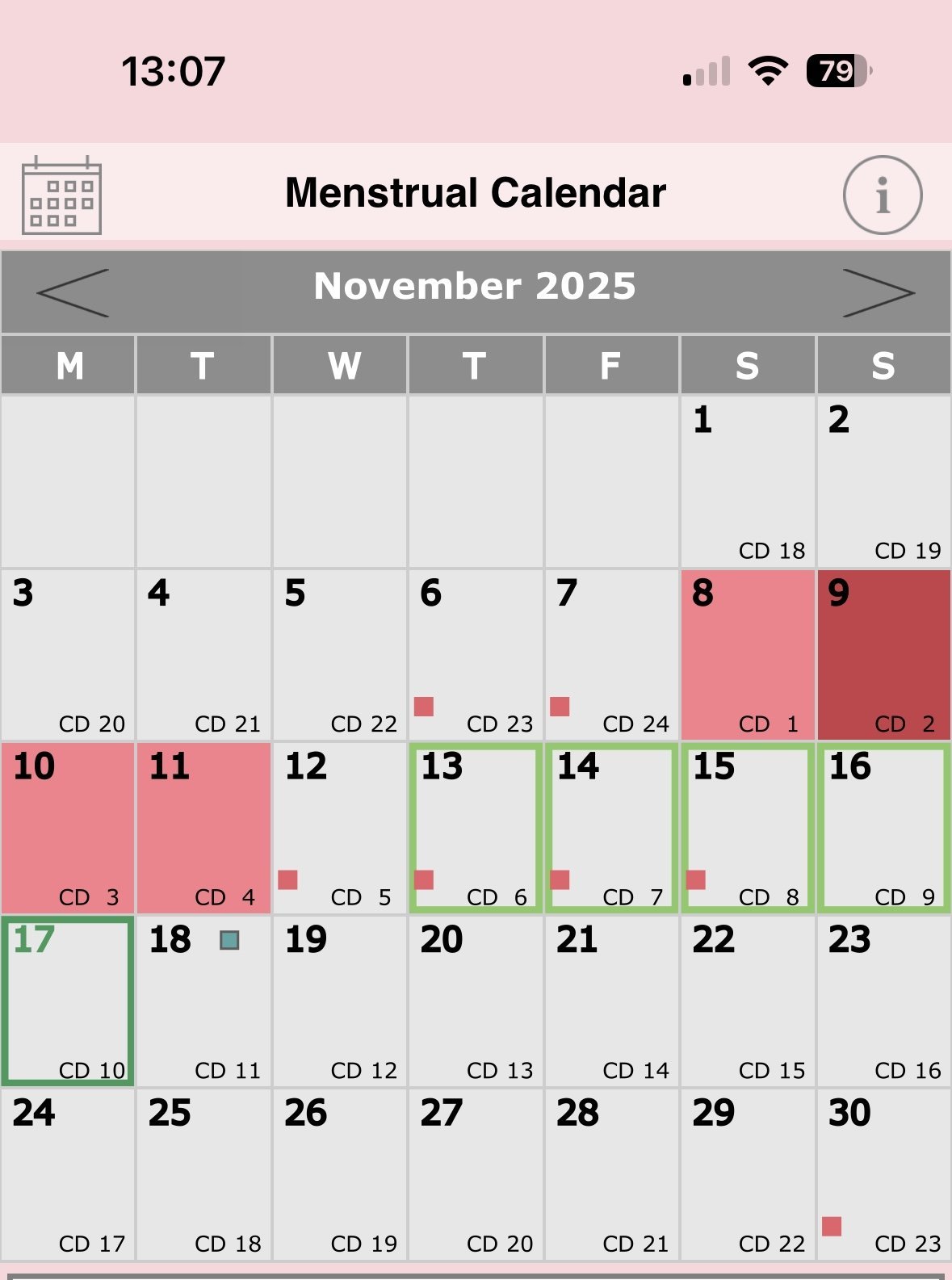Select November 6, cycle day 23
Screen dimensions: 952x1280
coord(476,654)
